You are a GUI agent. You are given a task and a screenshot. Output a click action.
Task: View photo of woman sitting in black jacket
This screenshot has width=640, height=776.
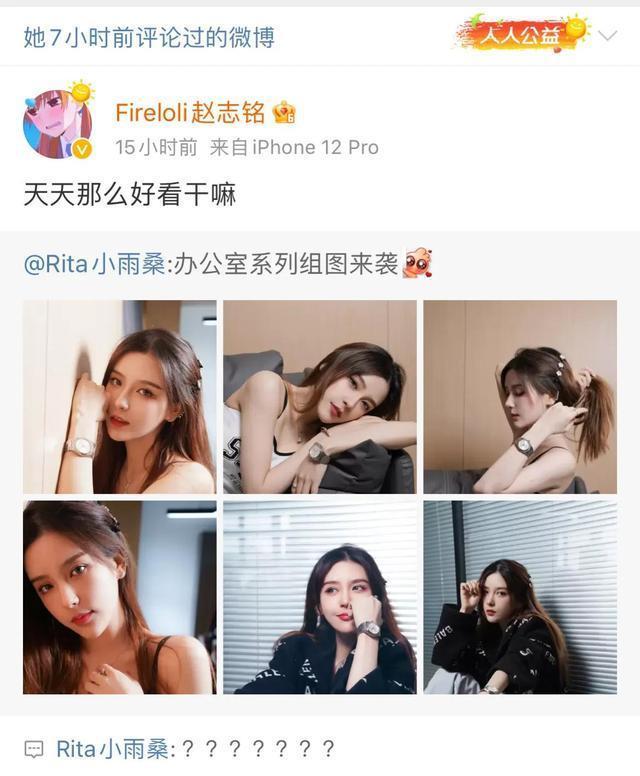(x=520, y=597)
